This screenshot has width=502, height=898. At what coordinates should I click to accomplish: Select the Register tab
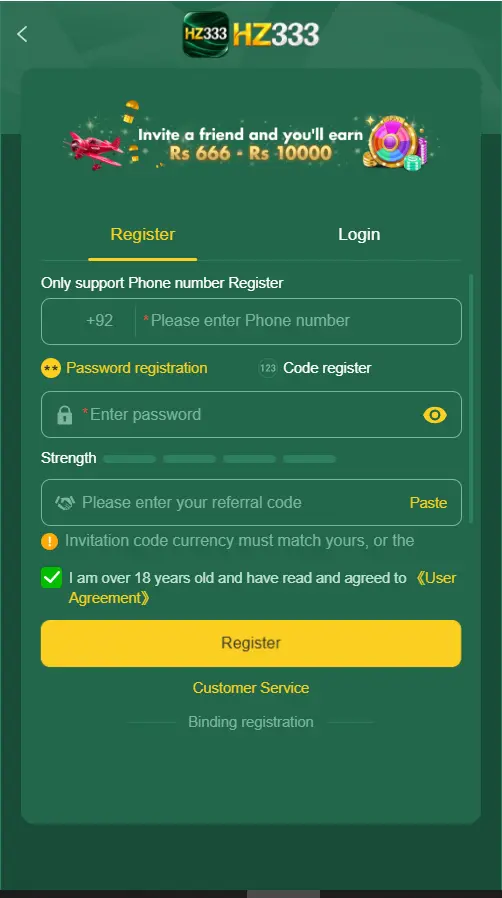click(143, 234)
